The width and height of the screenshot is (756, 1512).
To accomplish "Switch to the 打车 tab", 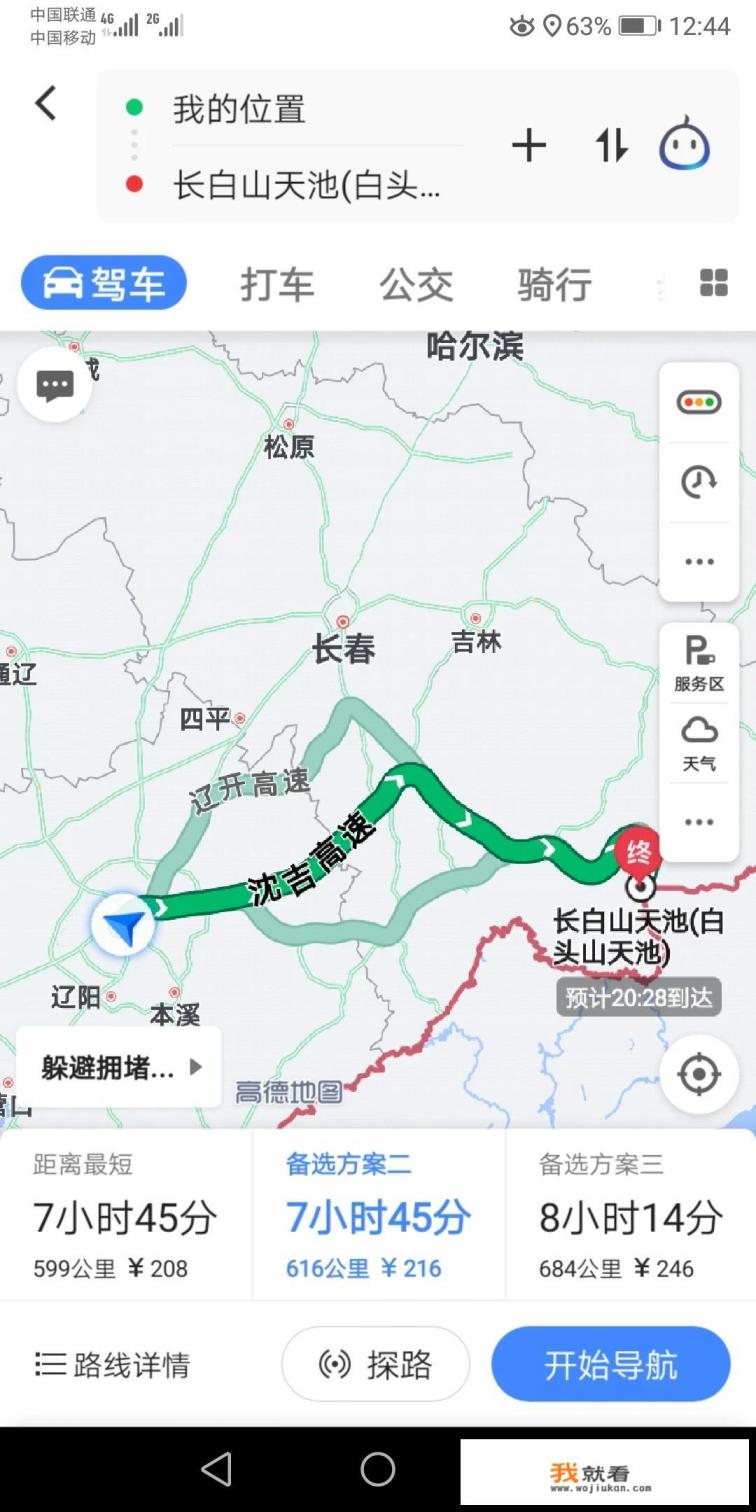I will (x=277, y=284).
